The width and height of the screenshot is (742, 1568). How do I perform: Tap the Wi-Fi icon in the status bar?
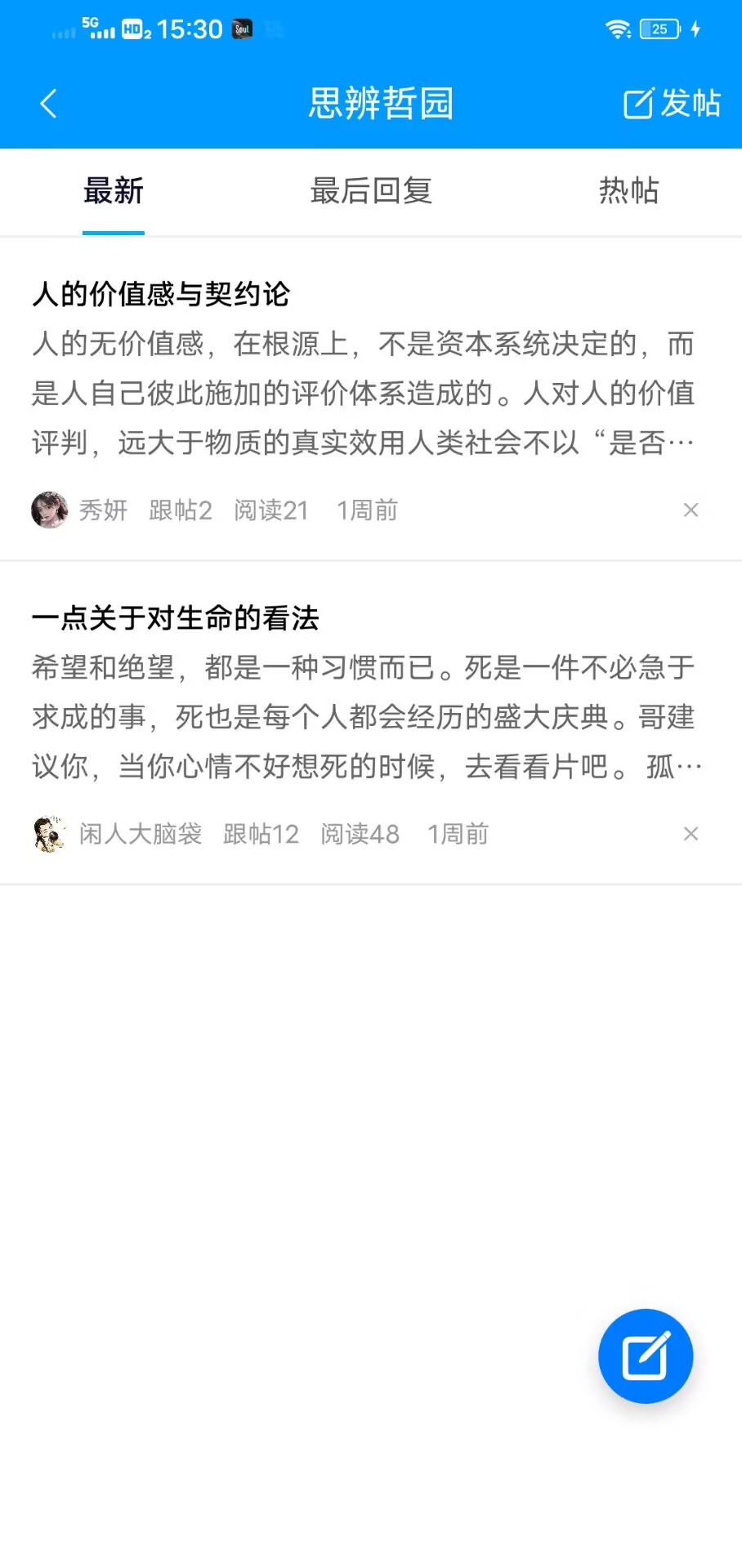(x=619, y=28)
